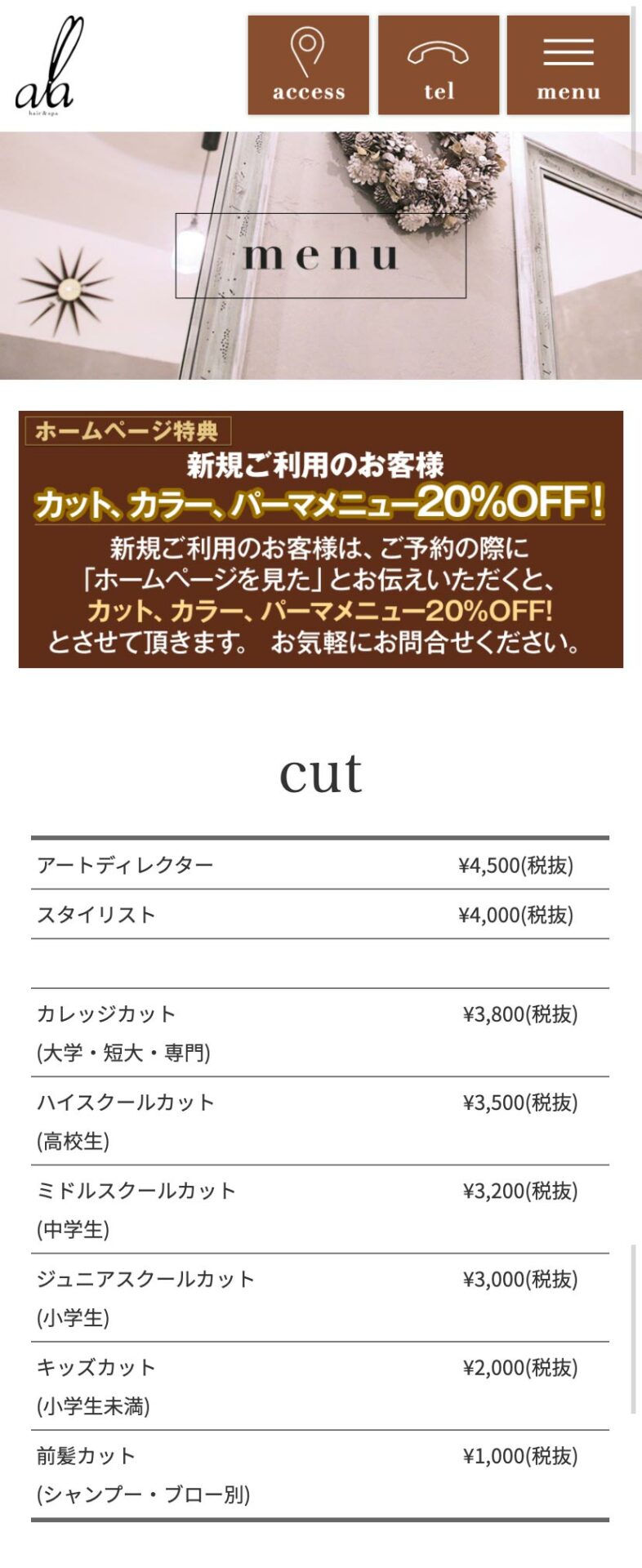The height and width of the screenshot is (1568, 642).
Task: Open the hamburger menu button
Action: pyautogui.click(x=568, y=65)
